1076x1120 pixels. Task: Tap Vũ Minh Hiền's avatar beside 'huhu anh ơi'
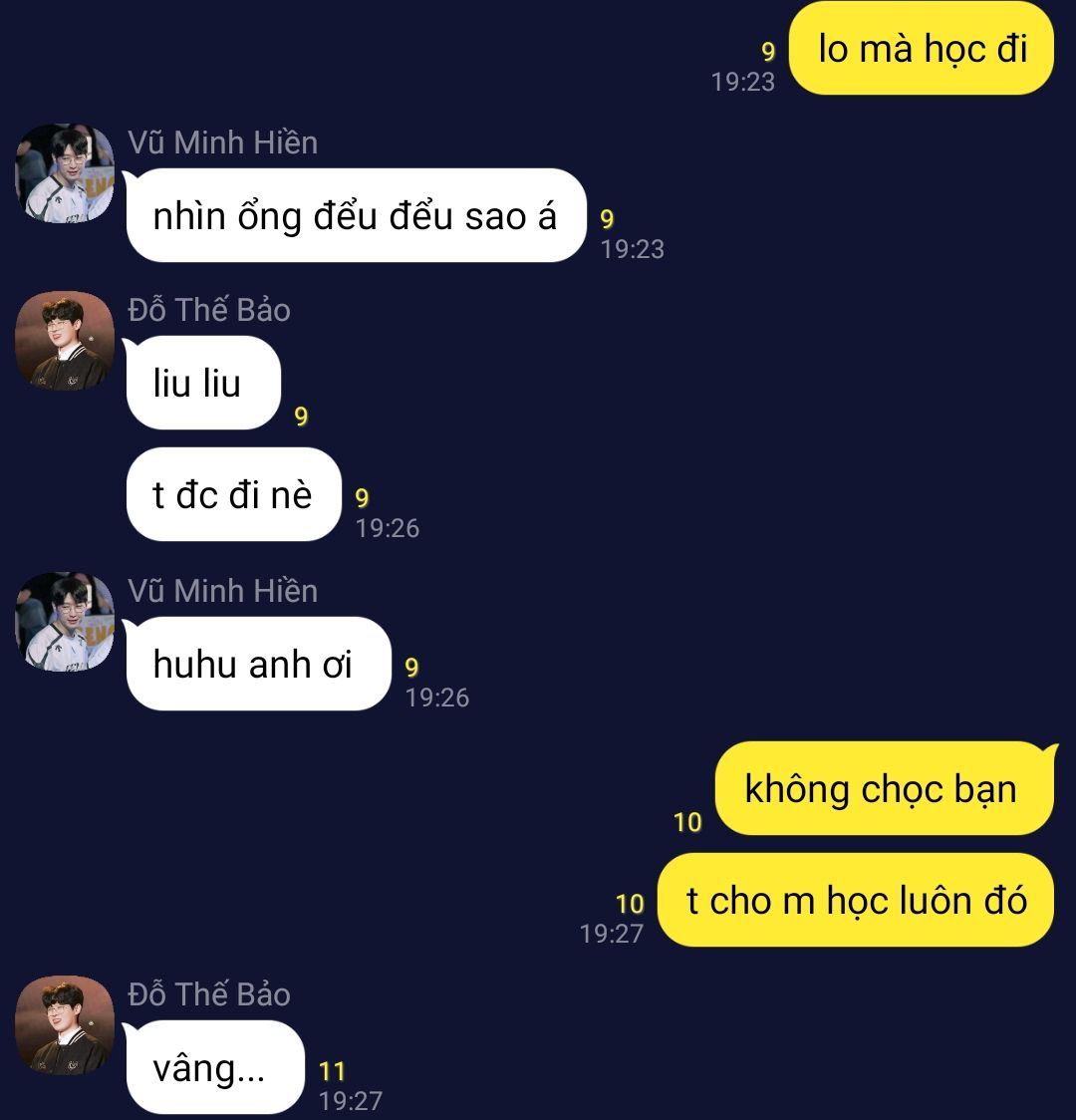click(x=65, y=622)
